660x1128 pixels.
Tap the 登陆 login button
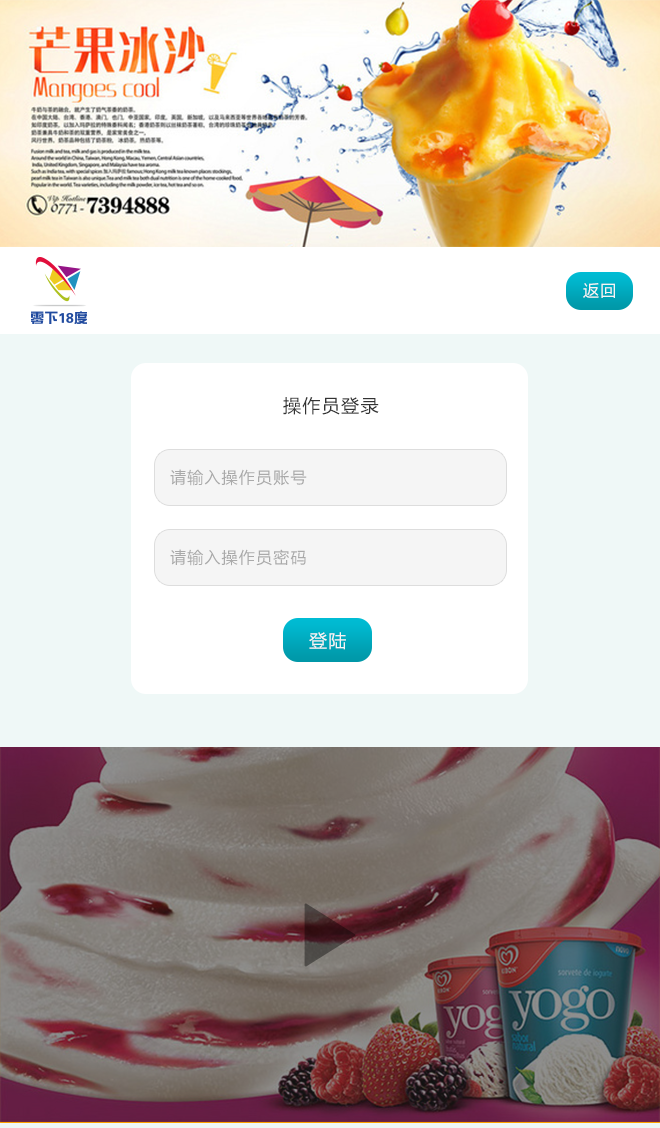click(327, 641)
